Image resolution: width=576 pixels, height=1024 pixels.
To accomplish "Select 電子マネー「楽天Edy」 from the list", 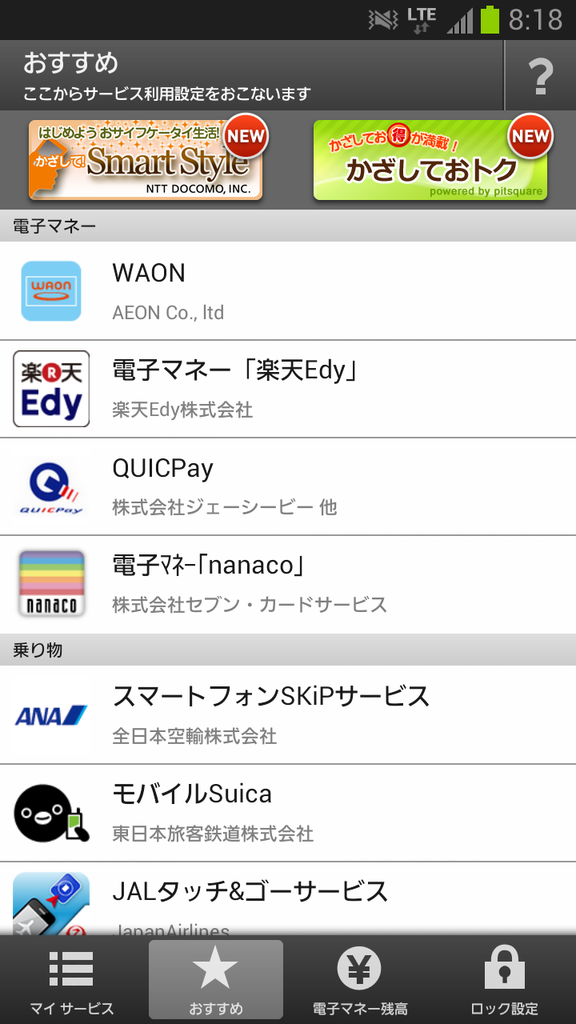I will tap(288, 389).
